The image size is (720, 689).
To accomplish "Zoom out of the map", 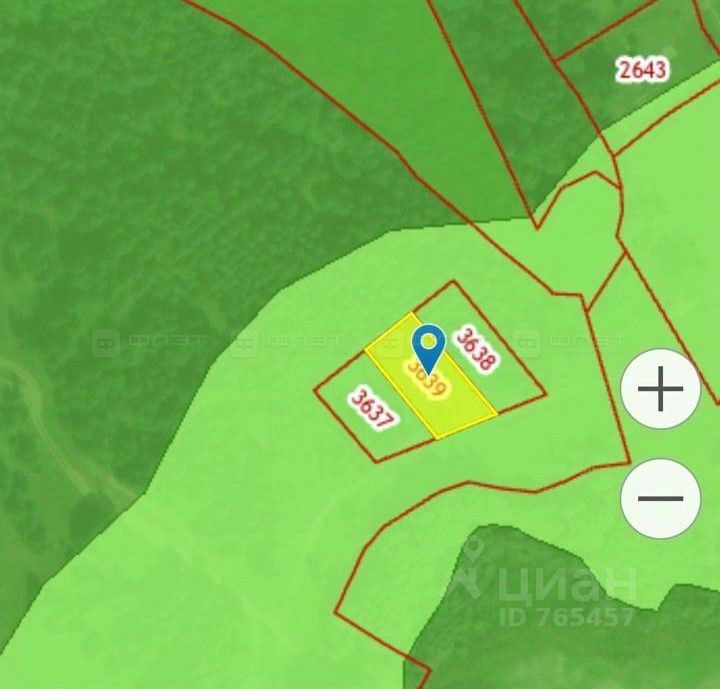I will (660, 497).
